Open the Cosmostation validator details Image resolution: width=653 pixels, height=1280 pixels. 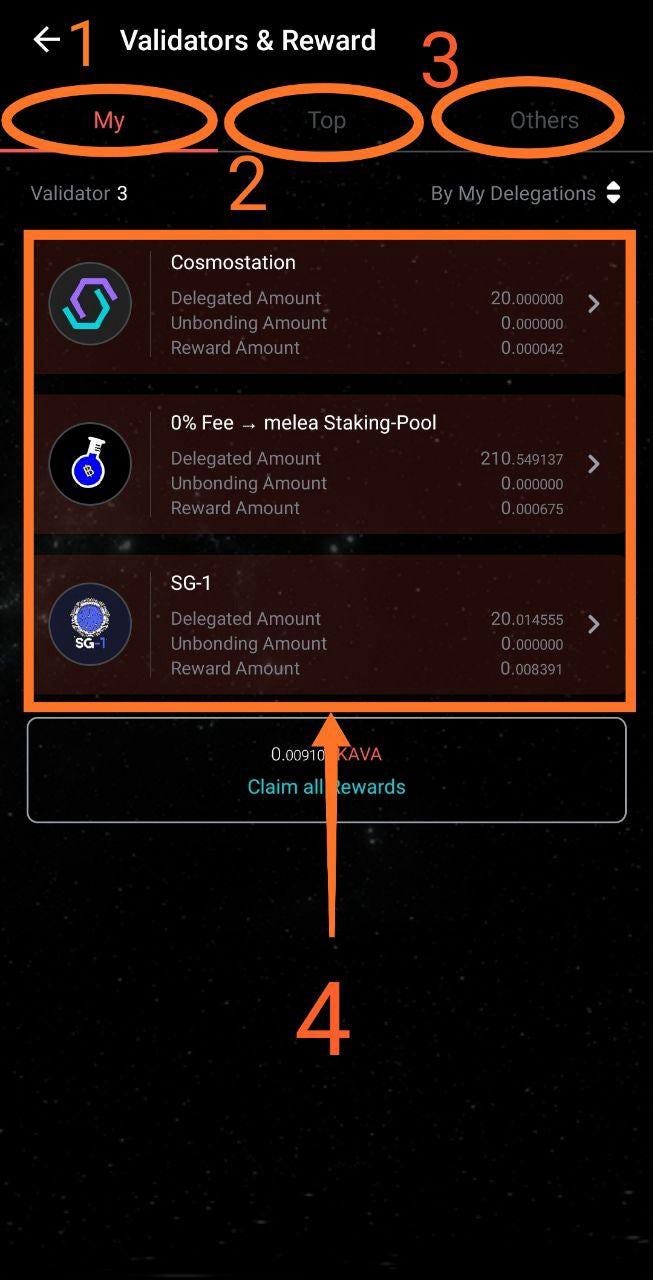click(330, 304)
